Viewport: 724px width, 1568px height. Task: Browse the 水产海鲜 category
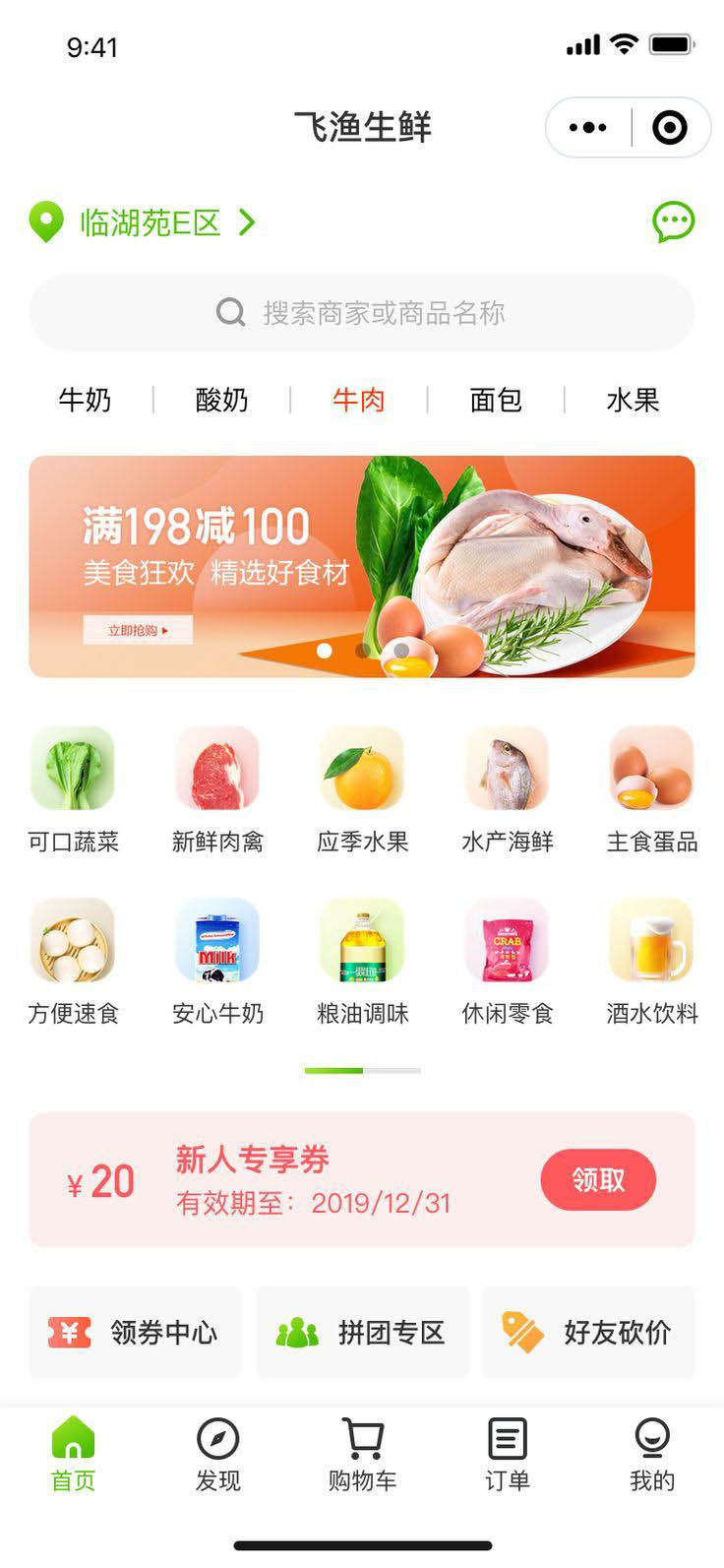(507, 789)
